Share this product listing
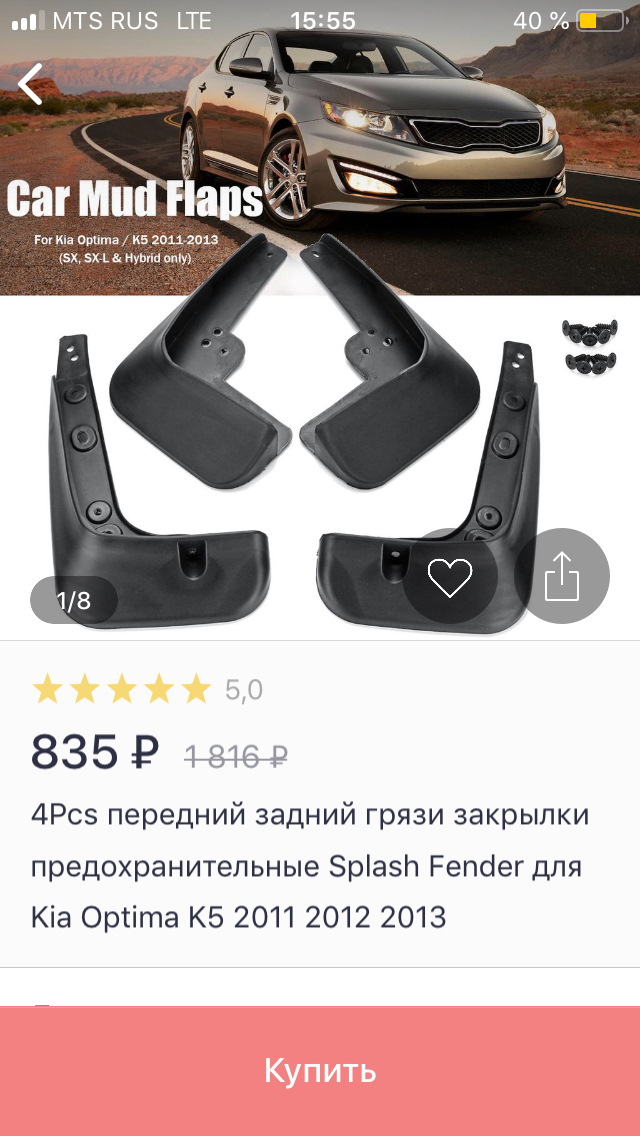Viewport: 640px width, 1136px height. [x=562, y=577]
